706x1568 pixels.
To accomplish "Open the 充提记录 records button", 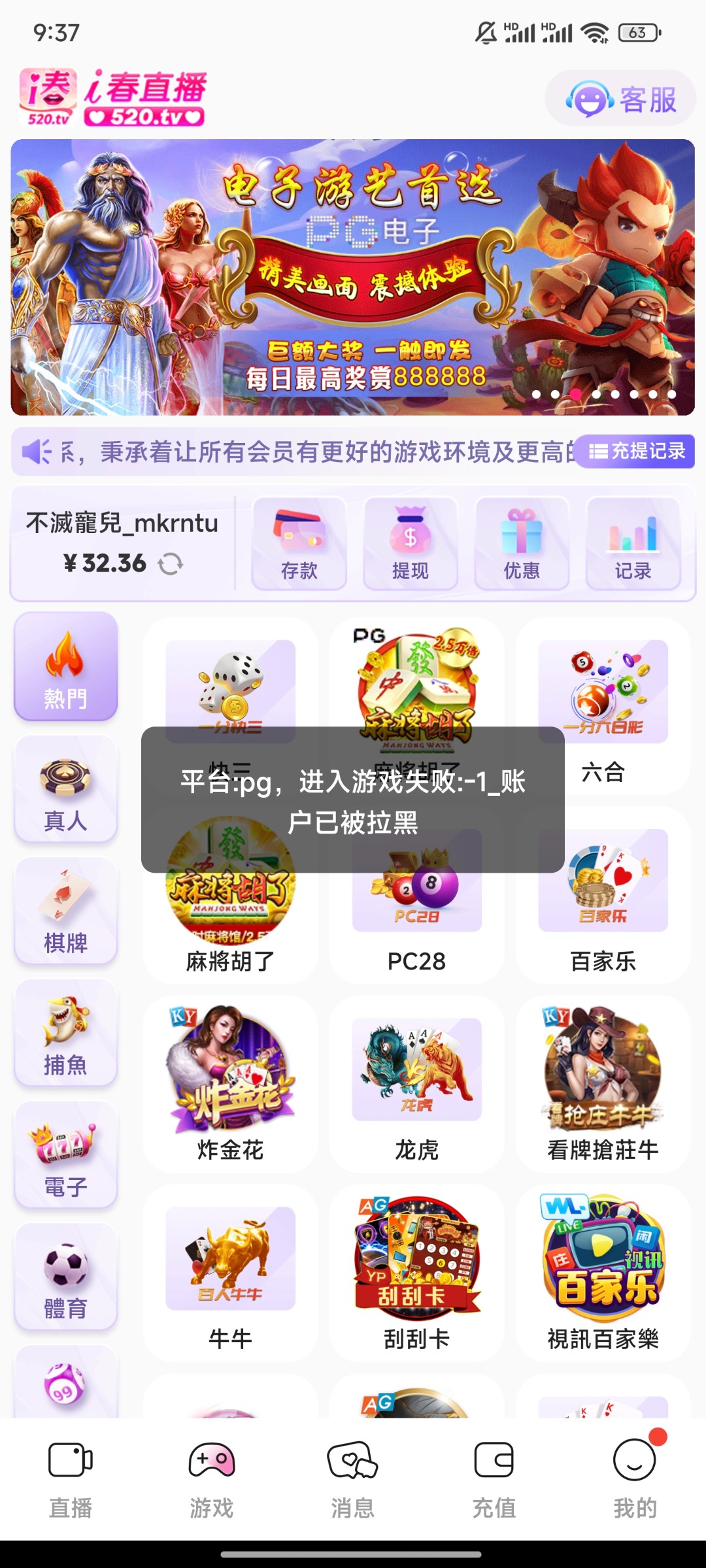I will coord(636,451).
